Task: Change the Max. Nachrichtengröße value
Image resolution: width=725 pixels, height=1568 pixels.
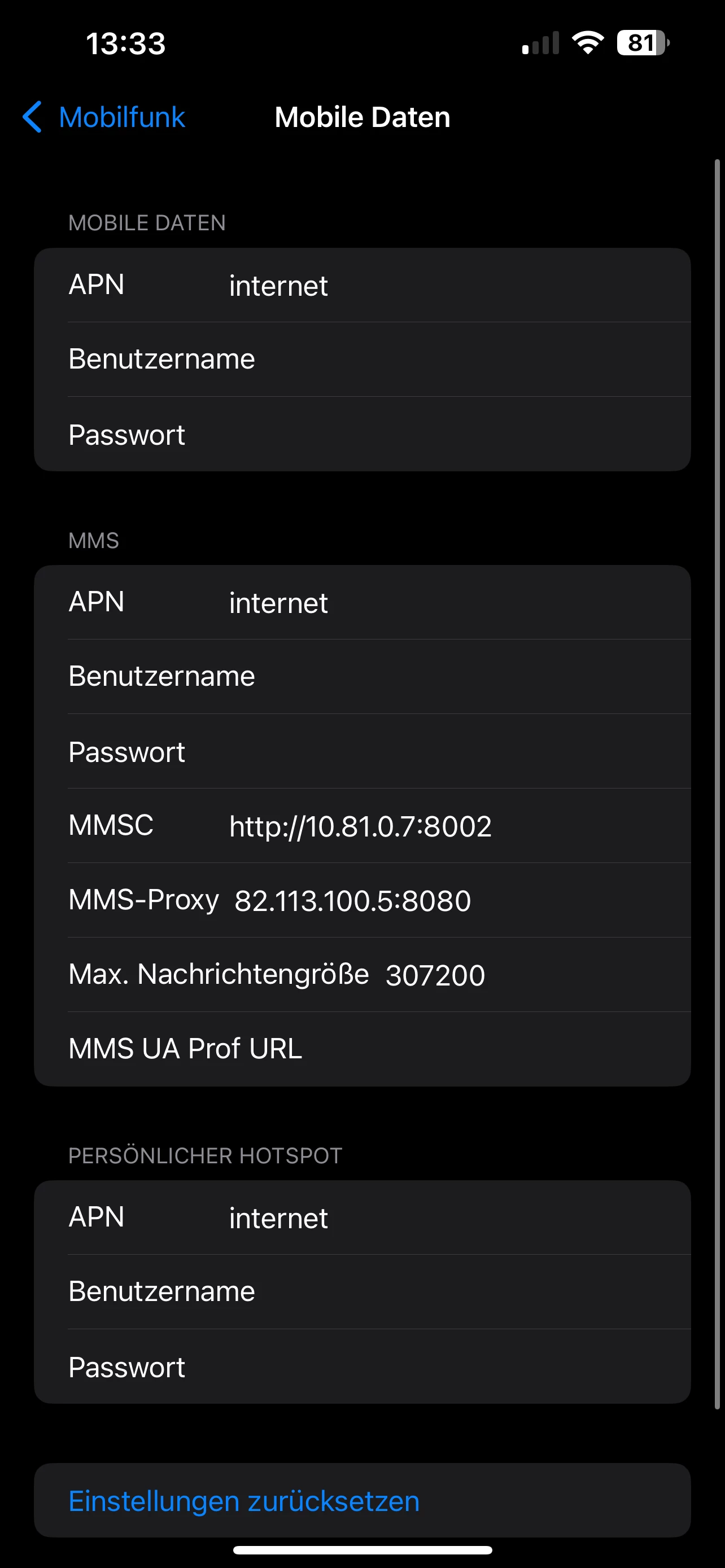Action: [517, 975]
